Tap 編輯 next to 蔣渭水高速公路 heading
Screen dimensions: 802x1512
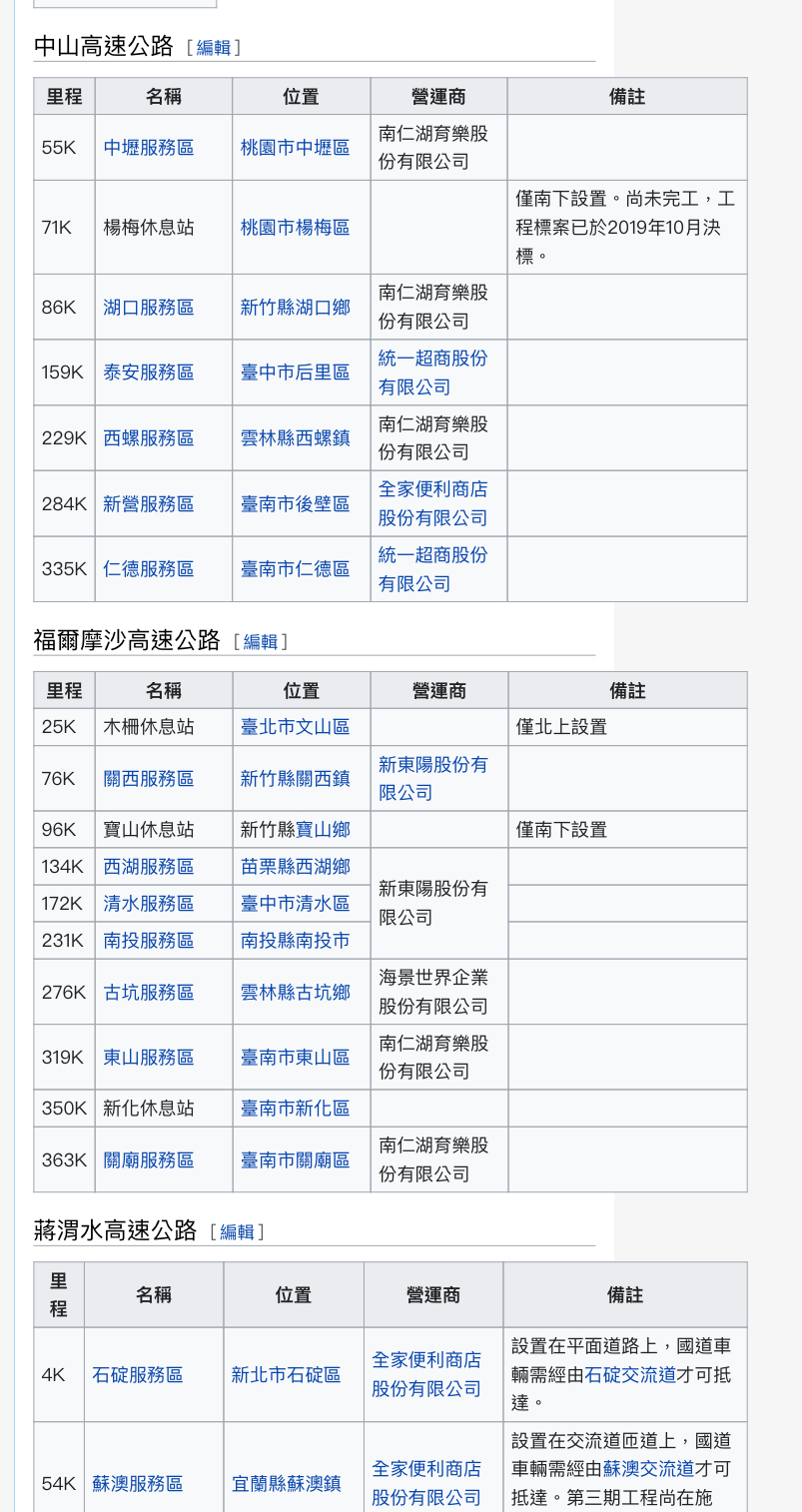point(237,1231)
